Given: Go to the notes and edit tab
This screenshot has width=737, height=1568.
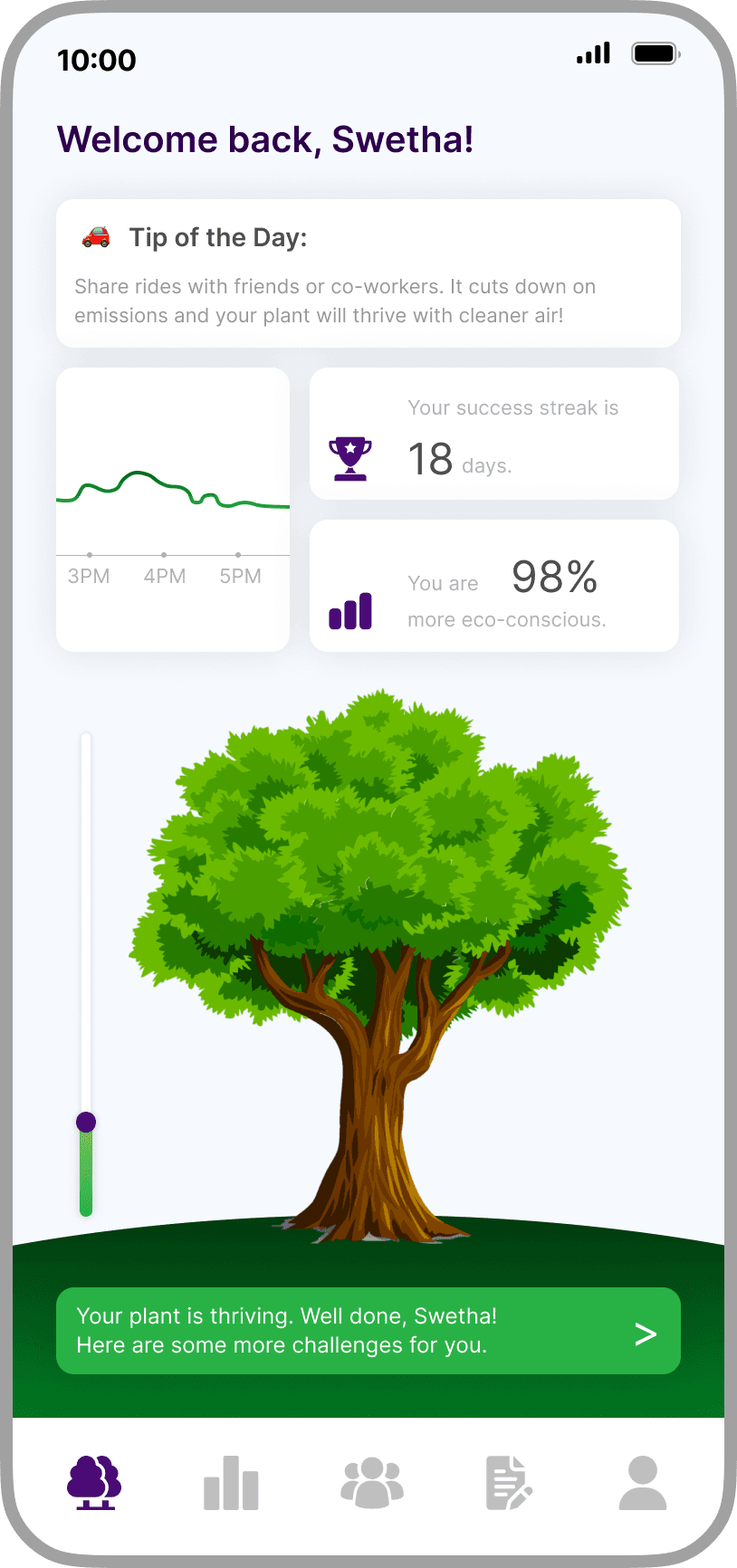Looking at the screenshot, I should coord(509,1483).
